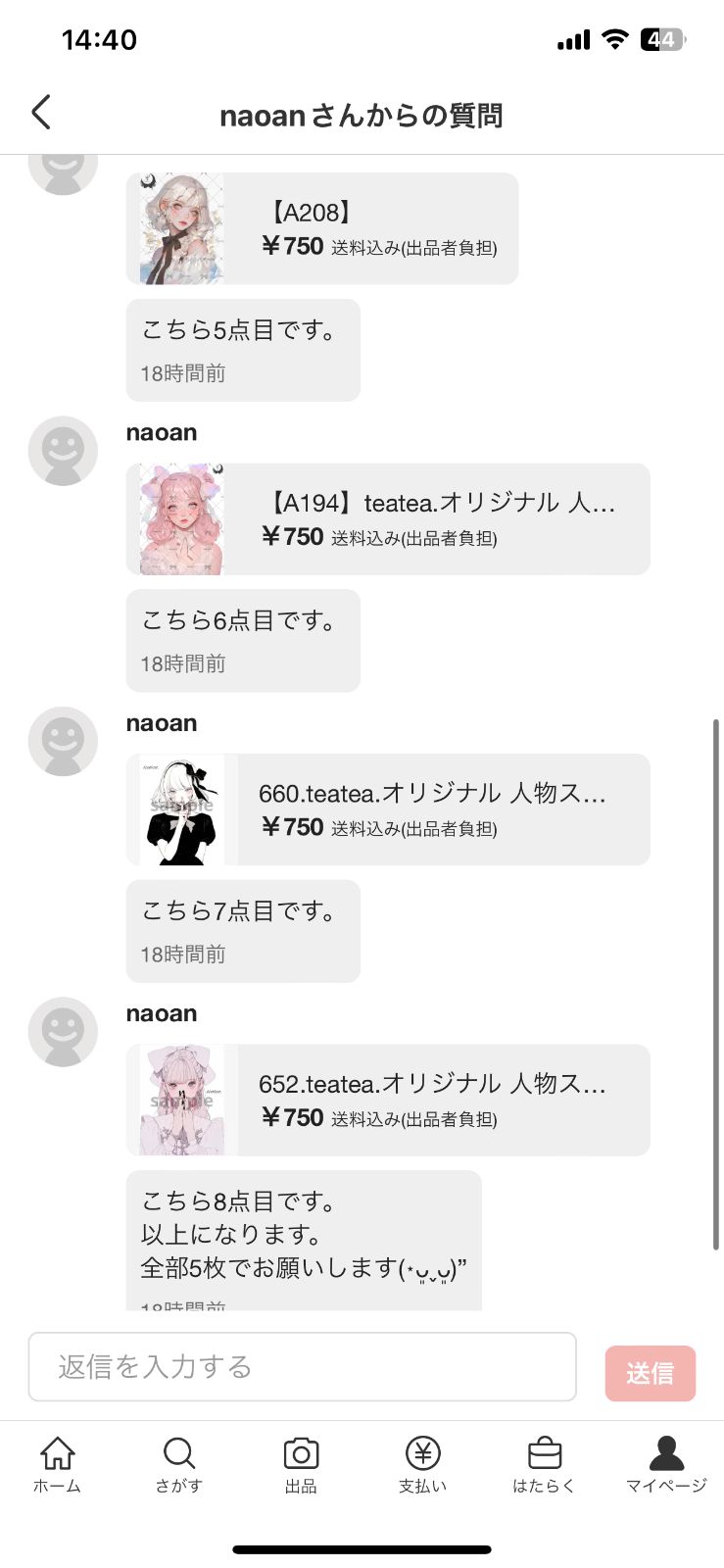
Task: Open the 出品 listing tab
Action: (301, 1465)
